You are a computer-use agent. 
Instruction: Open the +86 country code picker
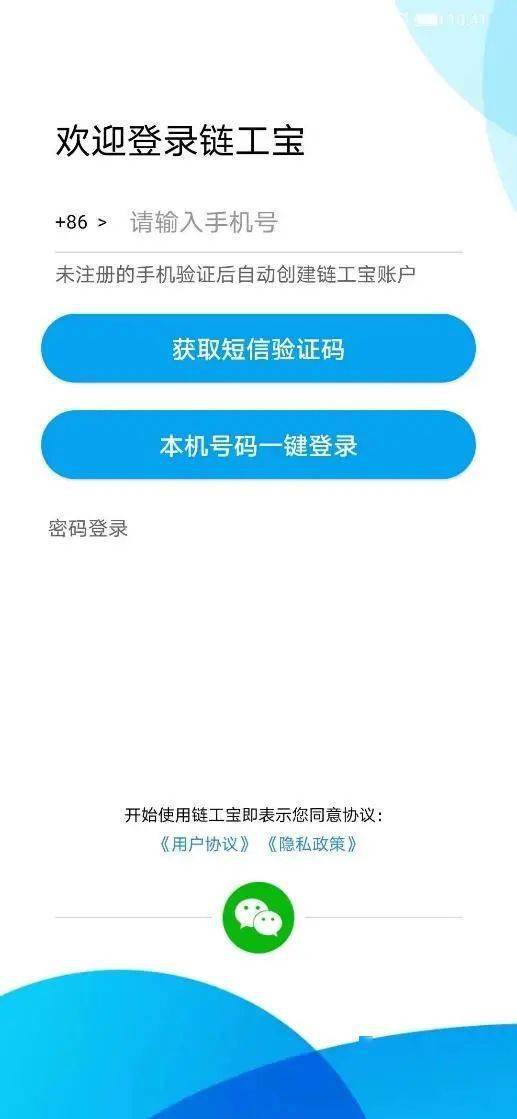[x=81, y=222]
